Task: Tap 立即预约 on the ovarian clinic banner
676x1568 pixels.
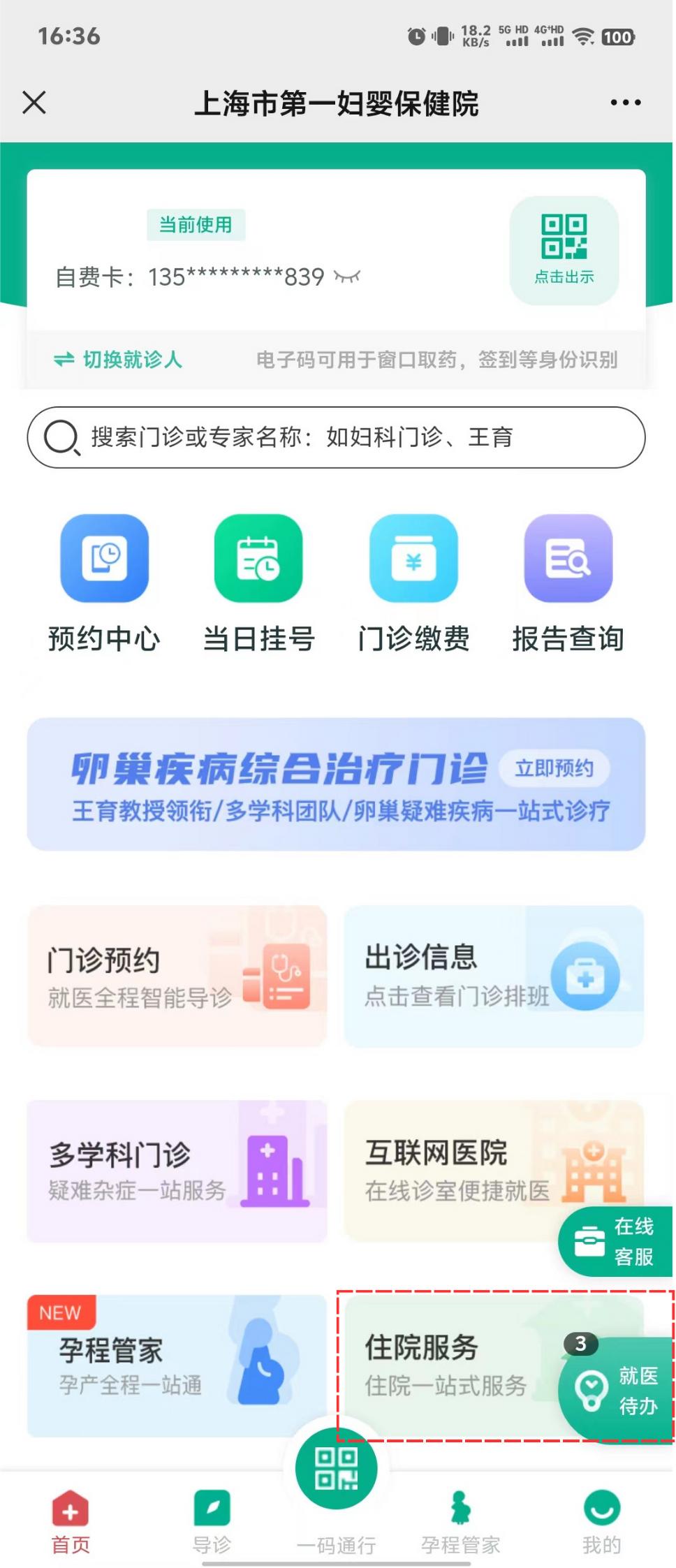Action: pos(554,768)
